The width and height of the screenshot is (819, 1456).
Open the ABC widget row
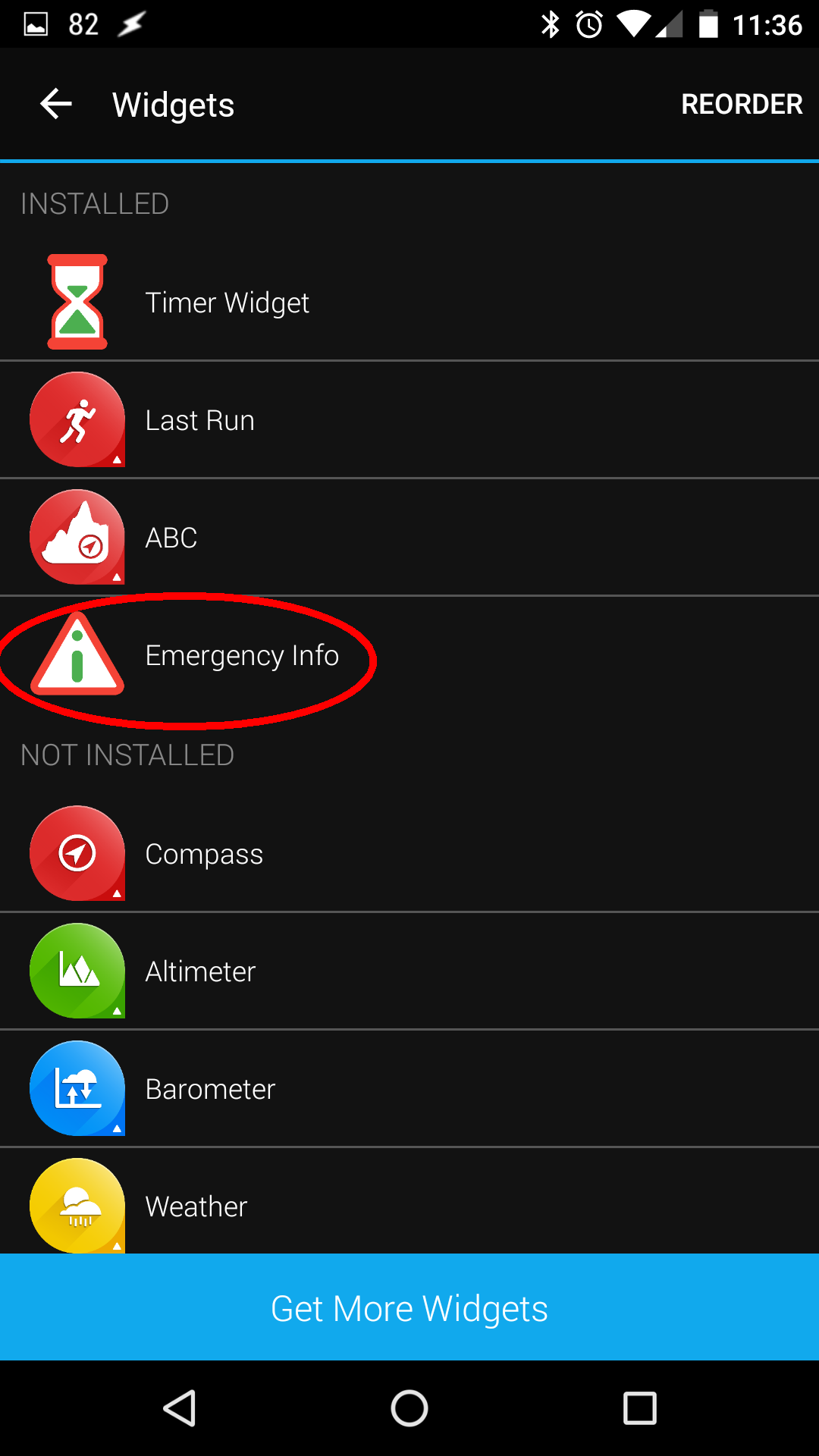409,537
